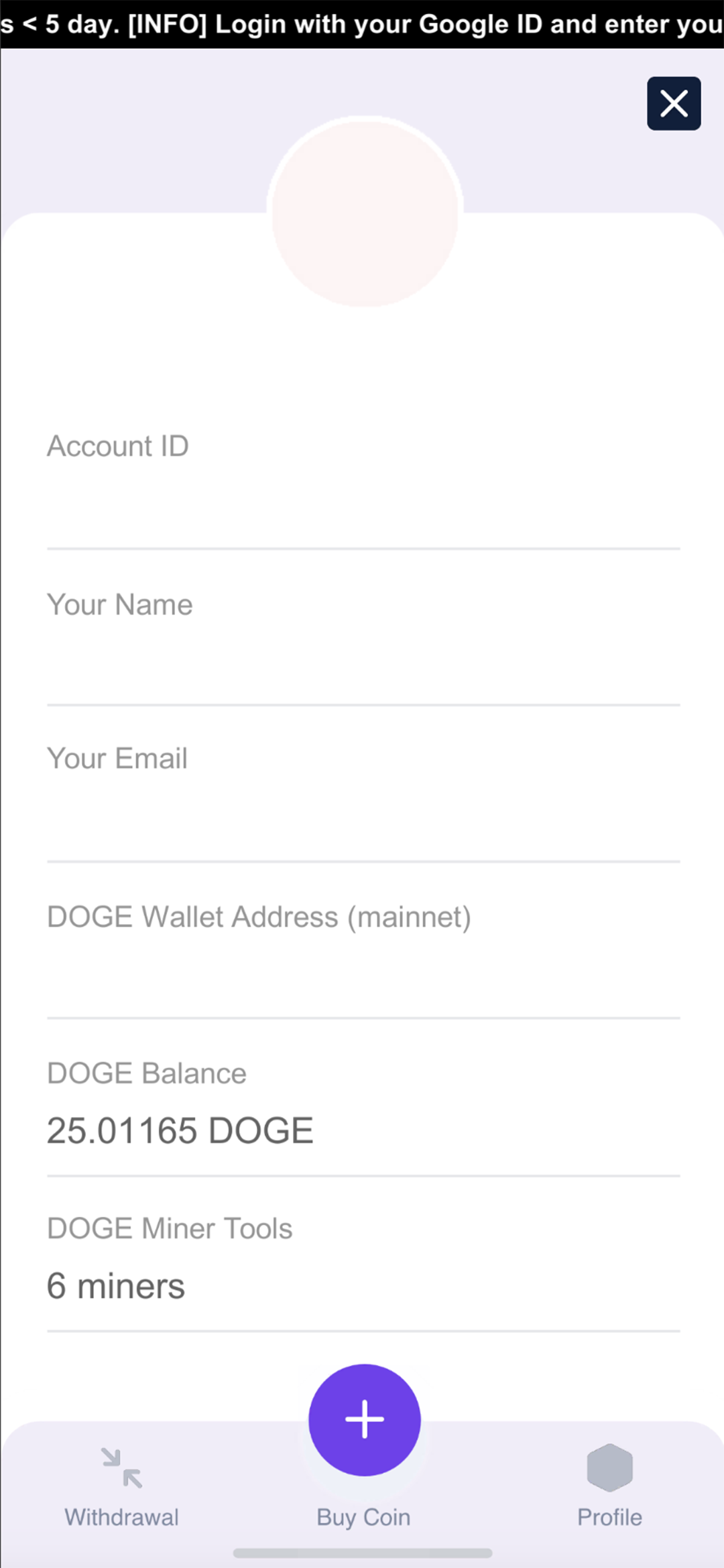Tap the 6 miners count under DOGE Miner Tools
Screen dimensions: 724x1568
(115, 1285)
